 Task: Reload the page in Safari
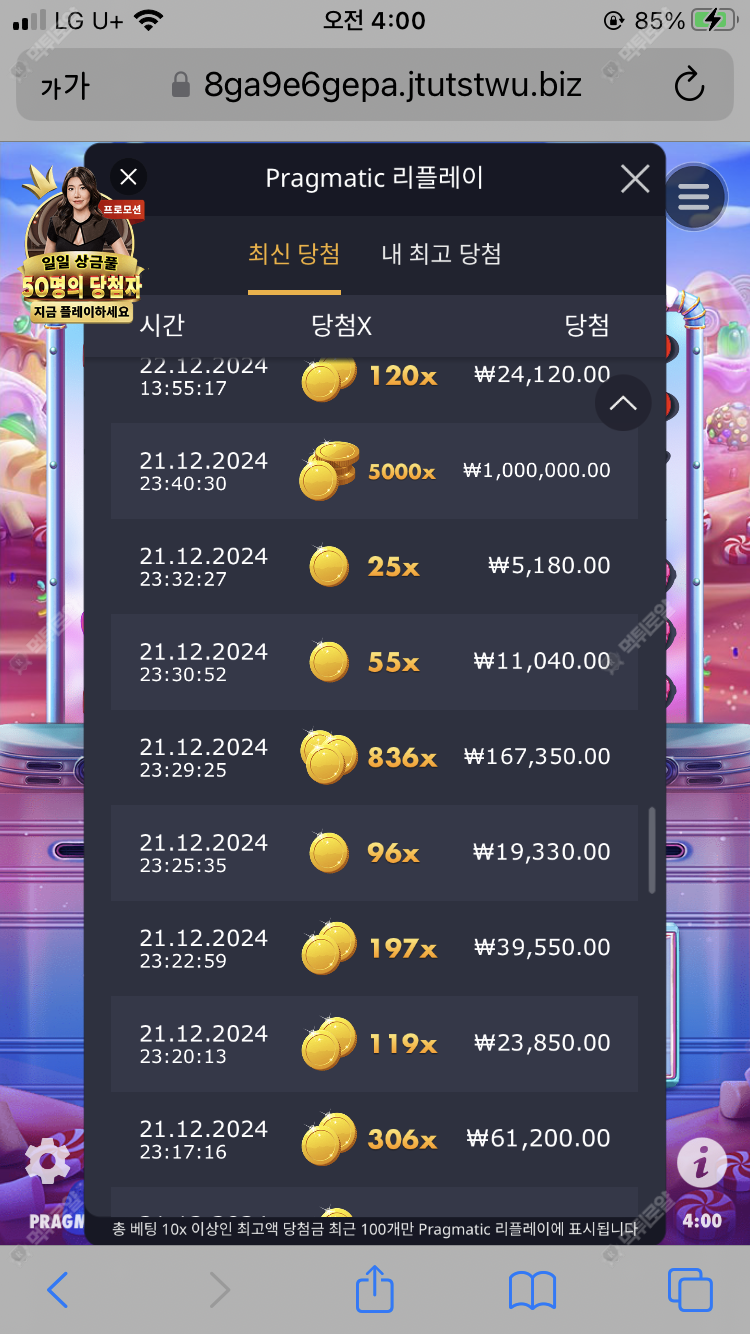point(689,86)
